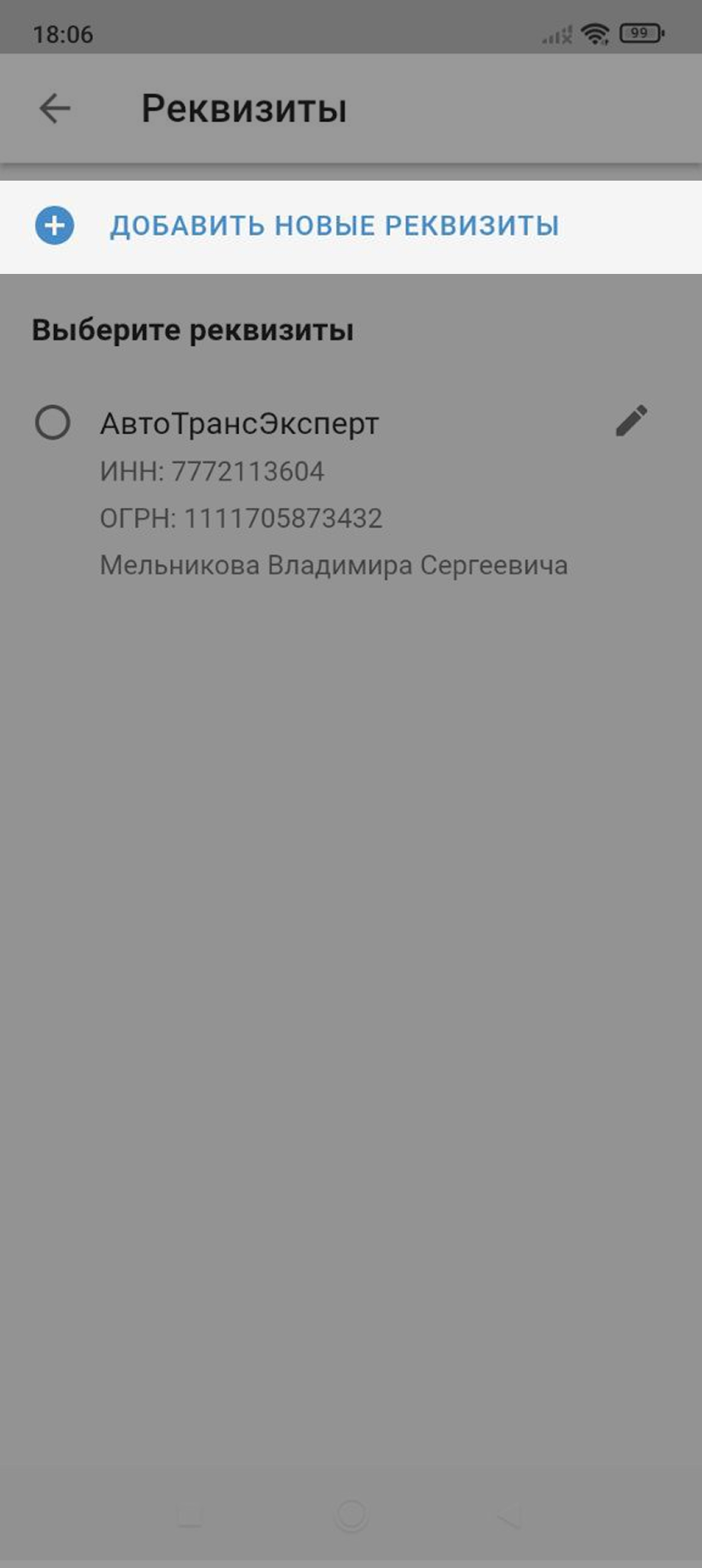Select the АвтоТрансЭксперт radio button

pyautogui.click(x=53, y=422)
